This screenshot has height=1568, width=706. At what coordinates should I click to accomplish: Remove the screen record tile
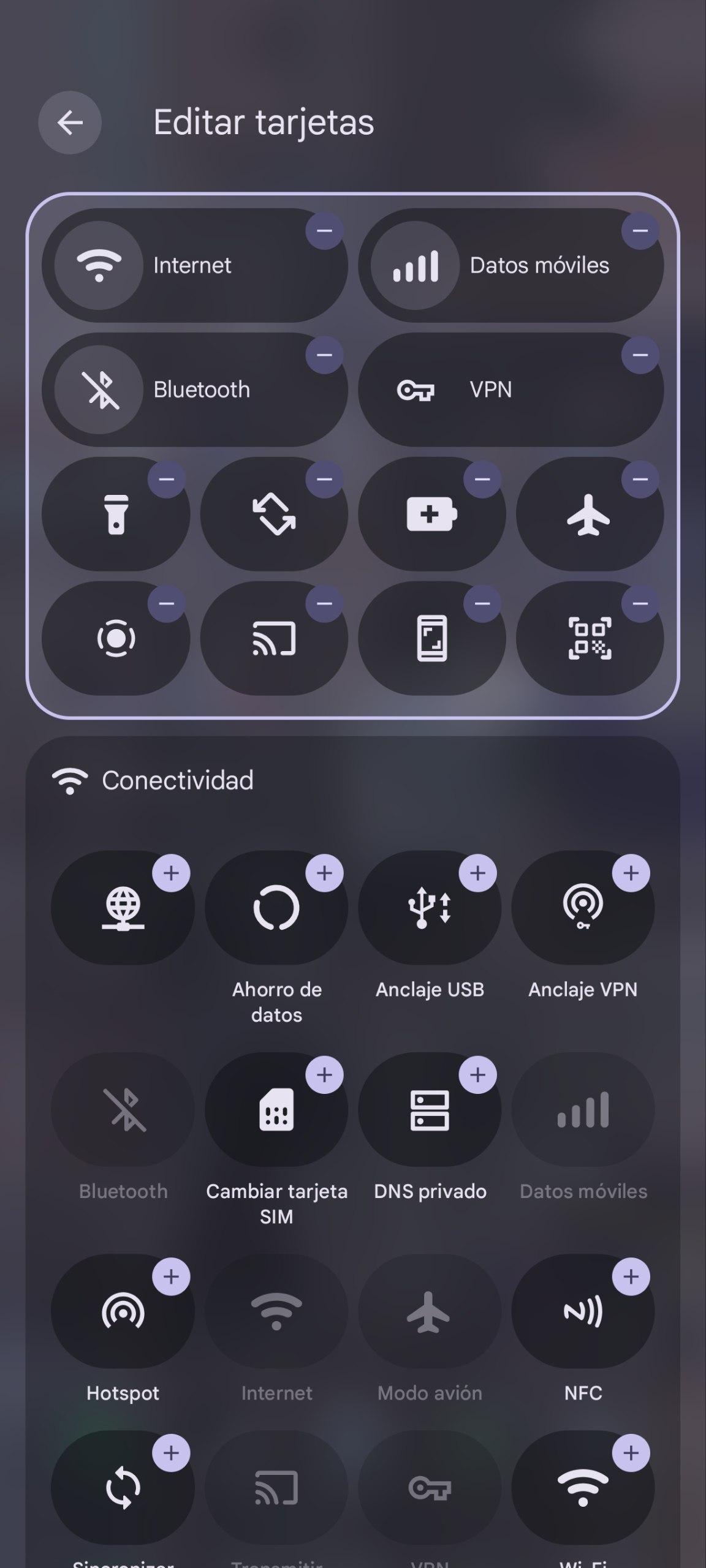point(167,603)
